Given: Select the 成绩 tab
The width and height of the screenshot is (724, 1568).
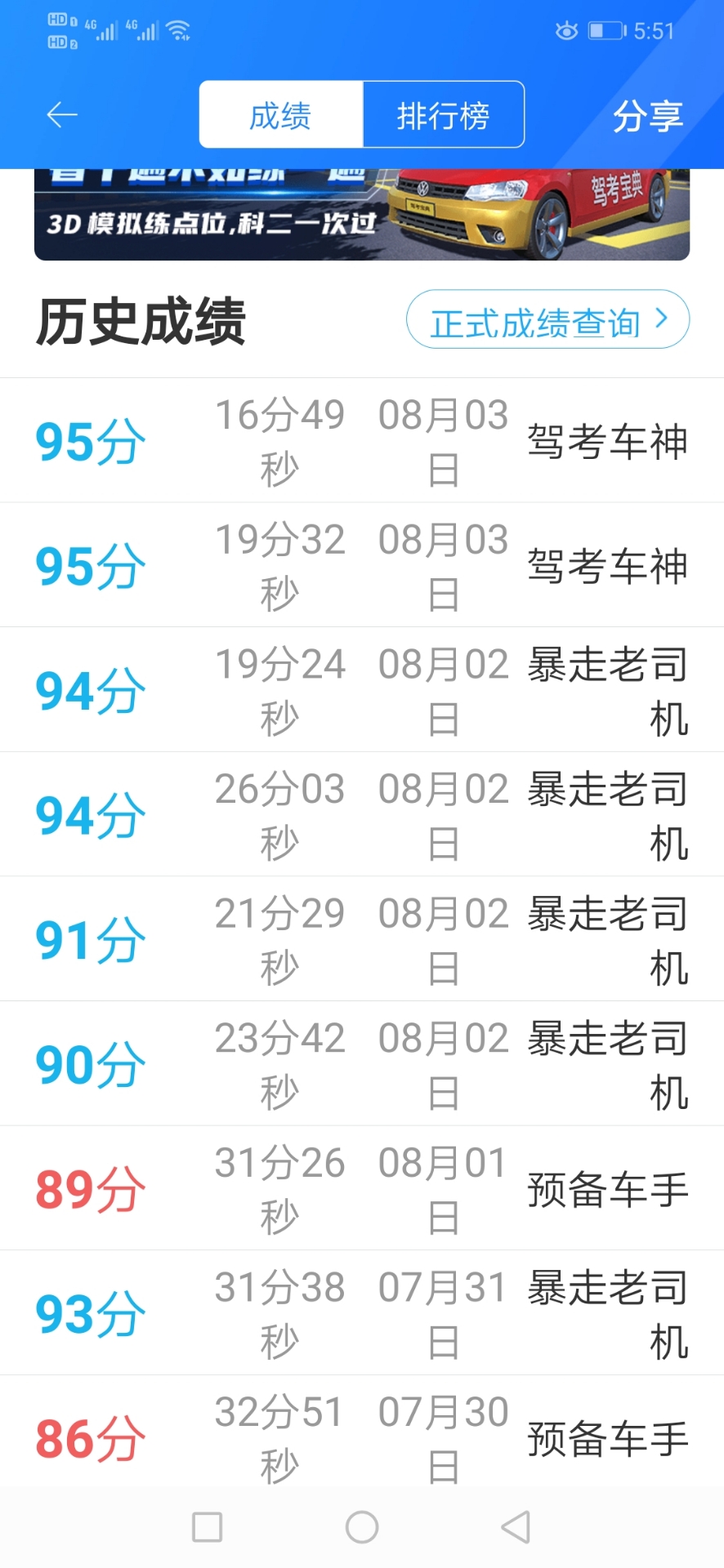Looking at the screenshot, I should pyautogui.click(x=280, y=115).
